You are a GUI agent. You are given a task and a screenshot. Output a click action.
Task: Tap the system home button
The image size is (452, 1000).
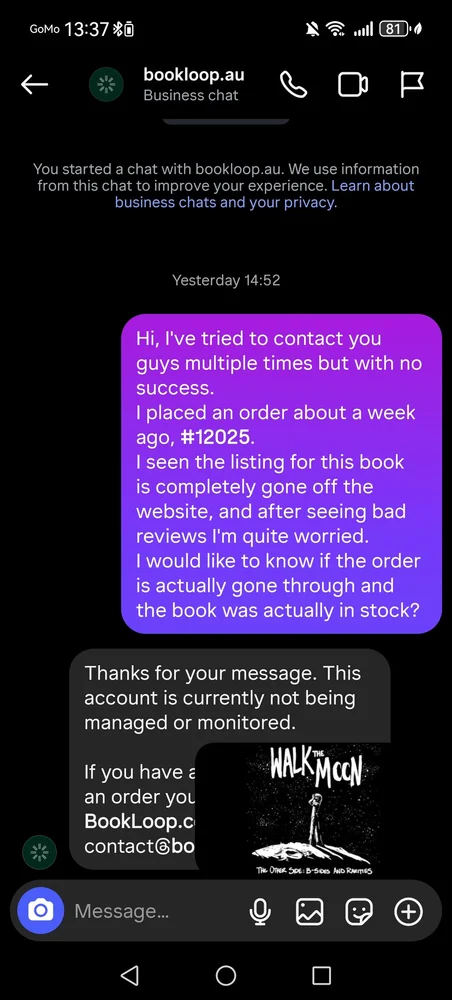226,975
